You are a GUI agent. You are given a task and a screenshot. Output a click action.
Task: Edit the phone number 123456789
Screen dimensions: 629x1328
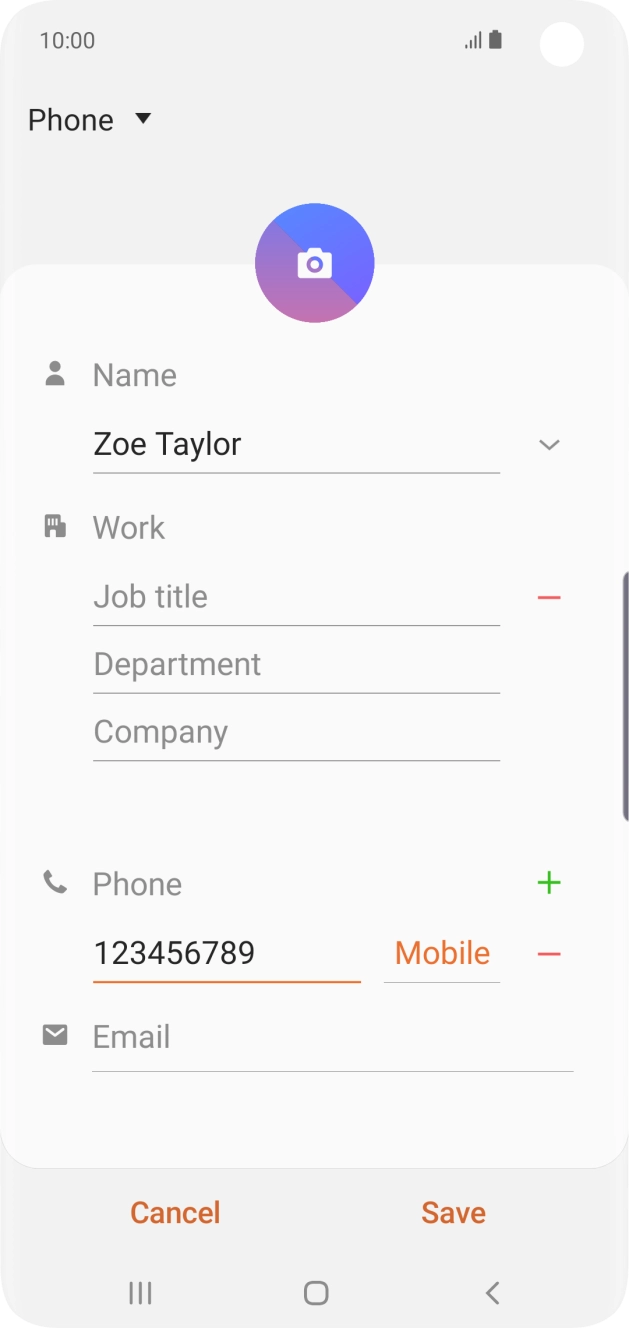pyautogui.click(x=226, y=953)
